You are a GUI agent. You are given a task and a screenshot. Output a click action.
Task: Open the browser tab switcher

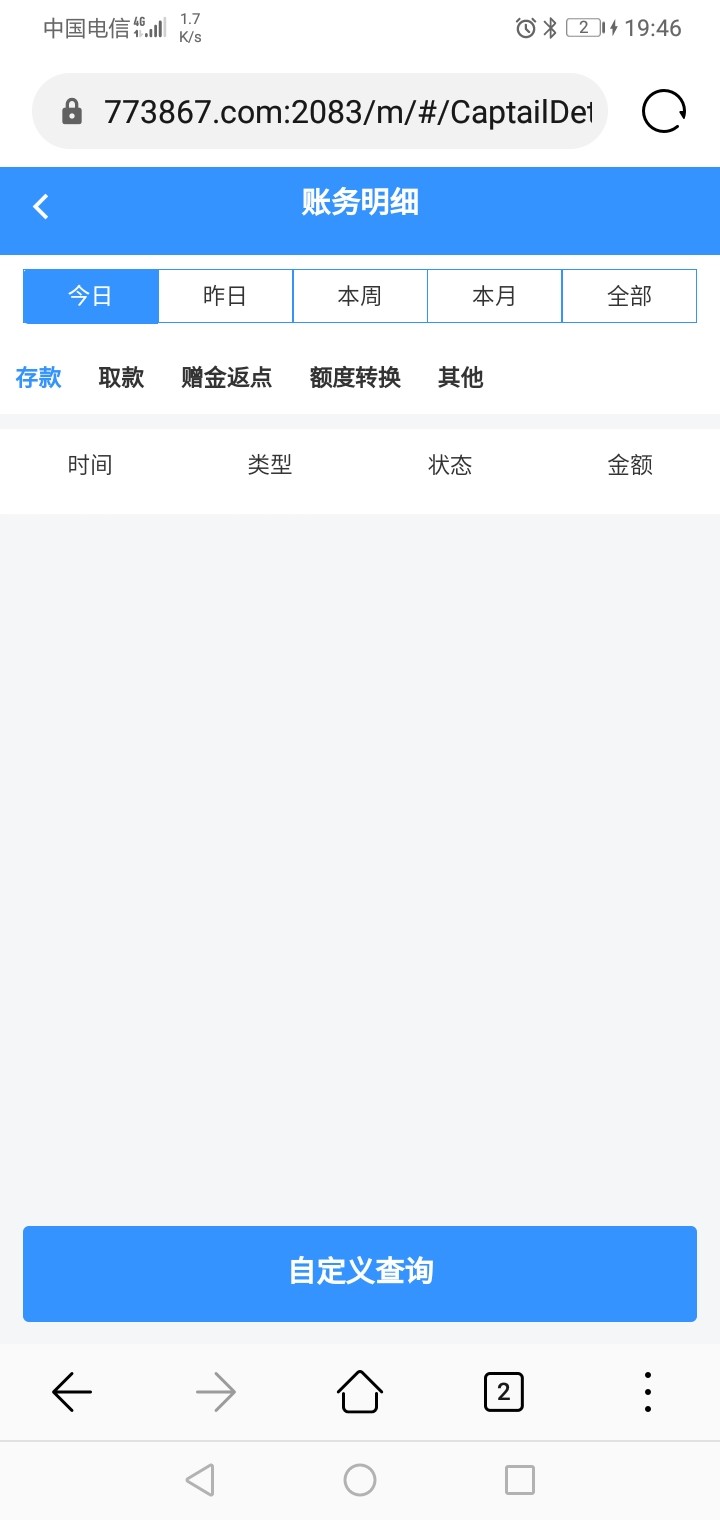[503, 1391]
